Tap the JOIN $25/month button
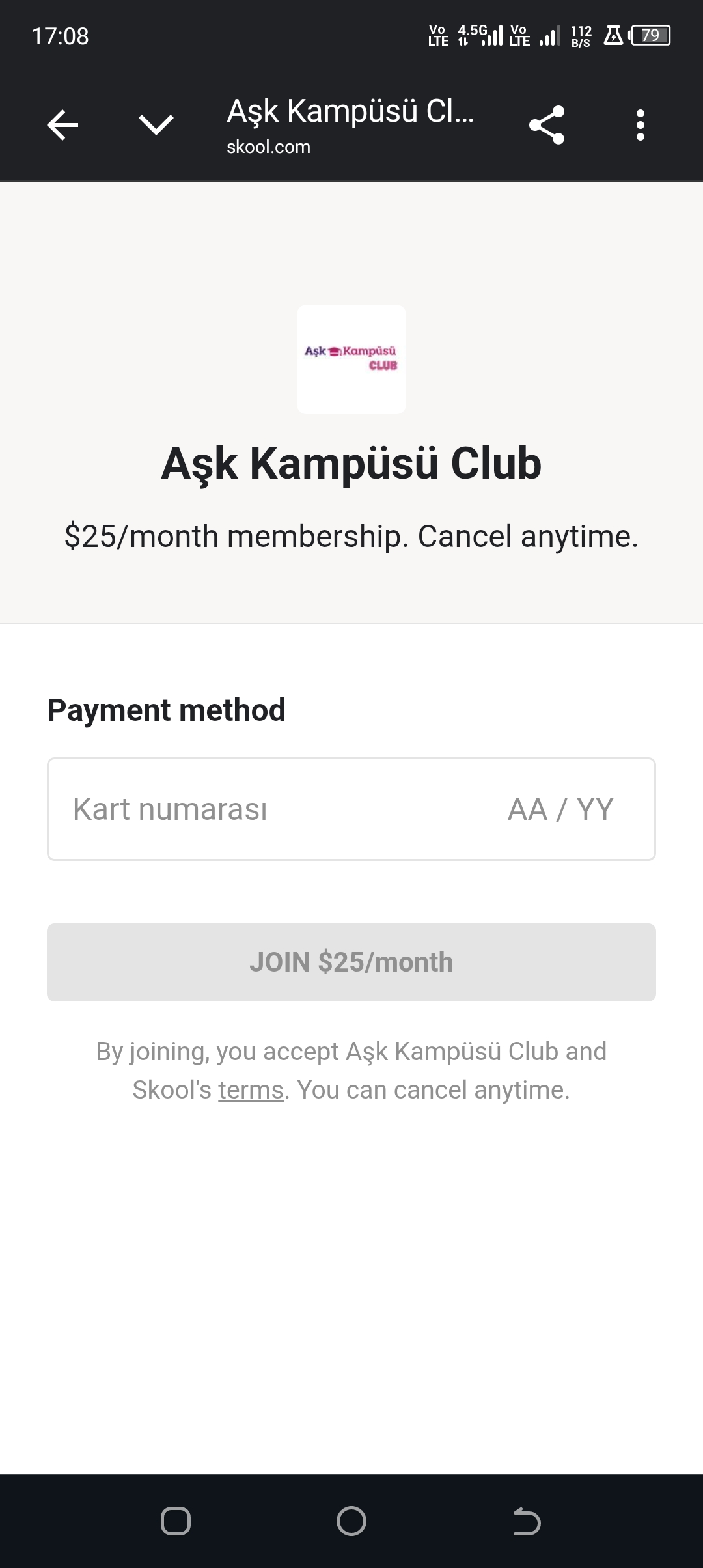 pos(351,962)
